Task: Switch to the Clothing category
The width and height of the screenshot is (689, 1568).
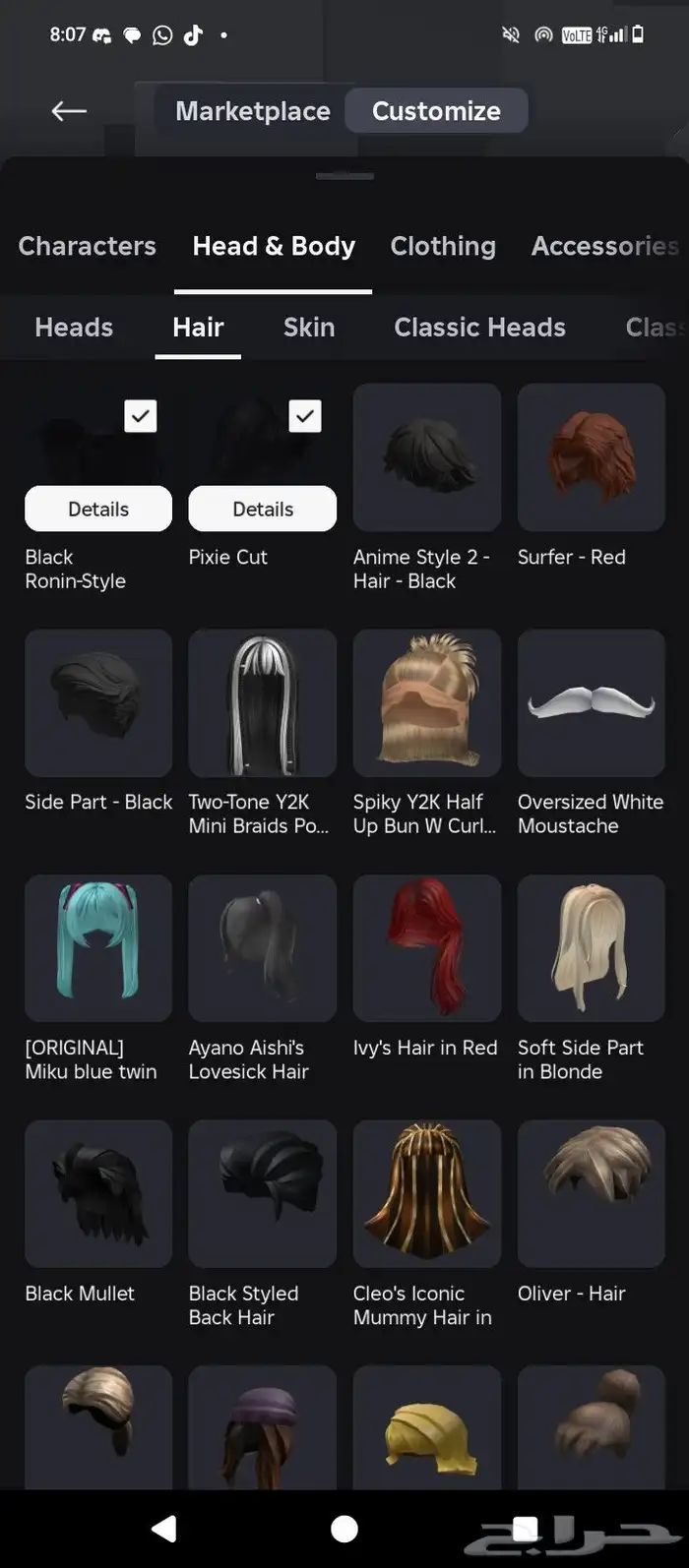Action: click(443, 246)
